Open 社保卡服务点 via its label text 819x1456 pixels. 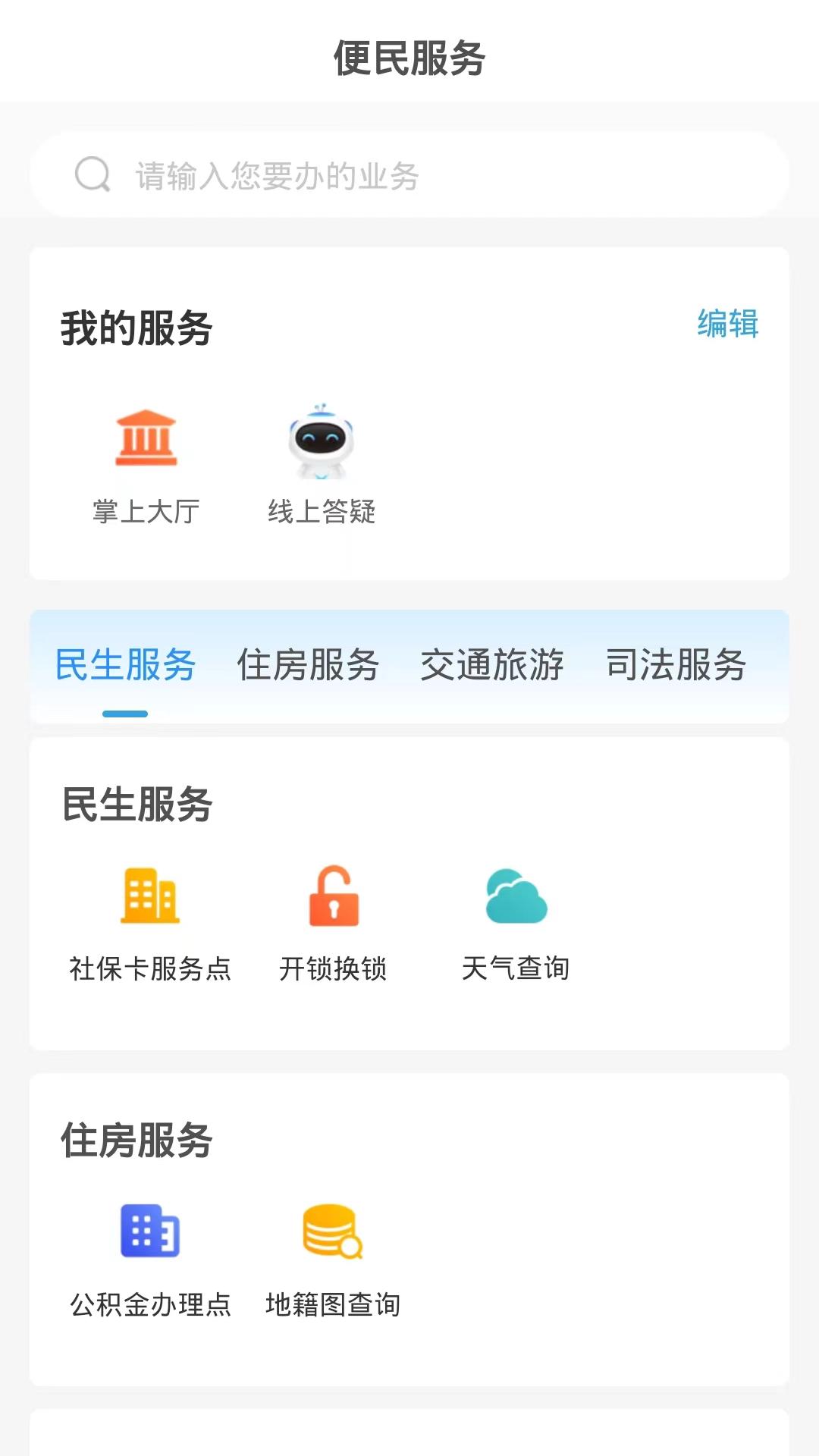coord(151,968)
